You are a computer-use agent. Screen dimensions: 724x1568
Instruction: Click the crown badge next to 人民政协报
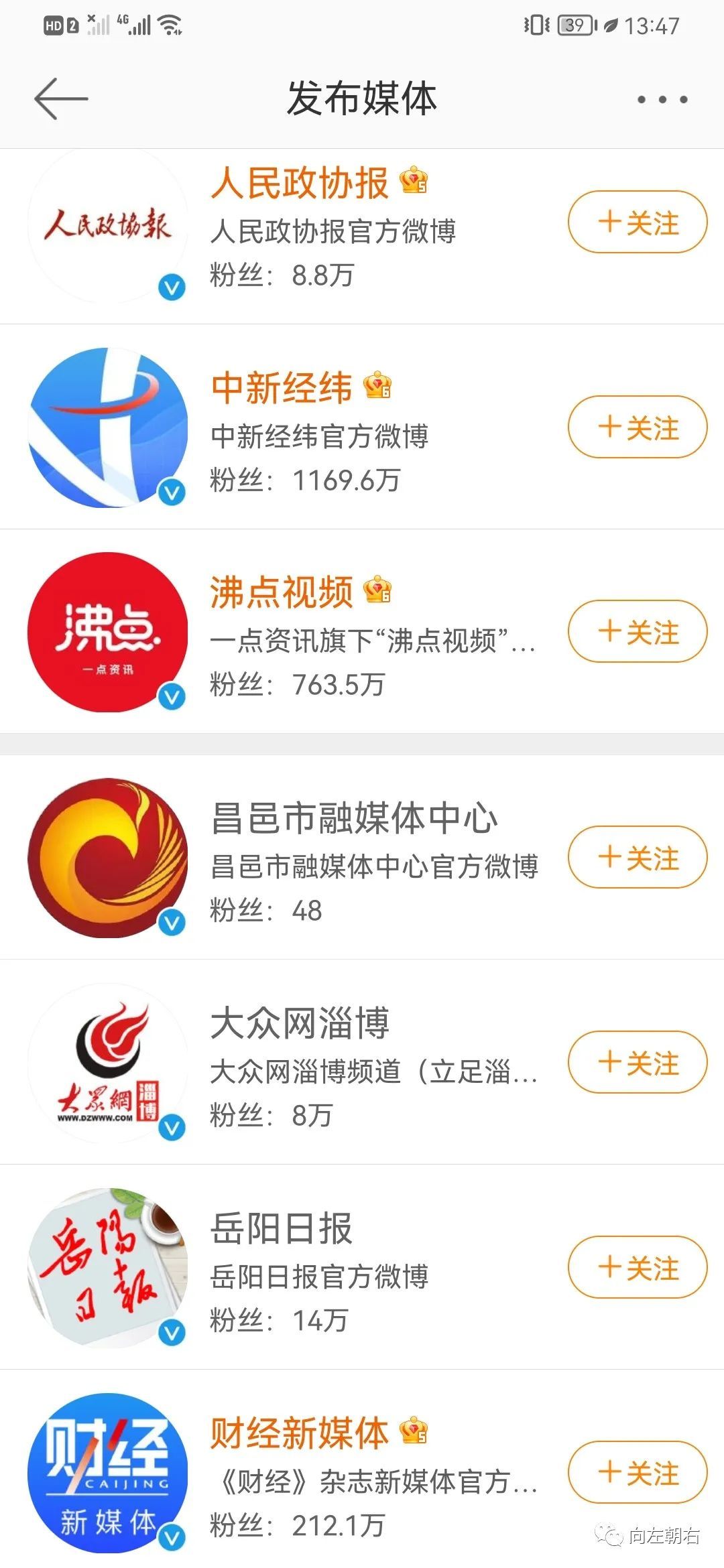coord(414,181)
